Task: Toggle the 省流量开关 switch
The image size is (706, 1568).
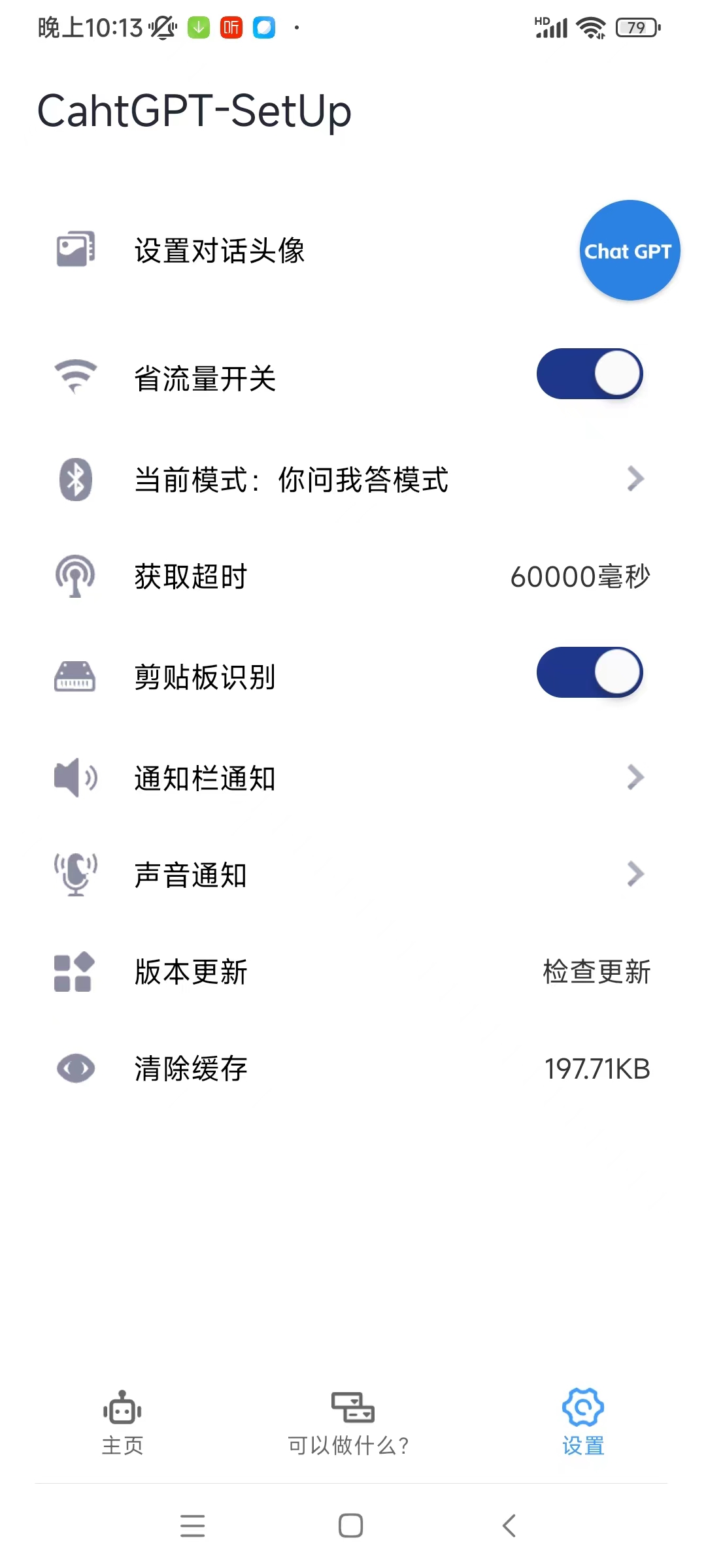Action: (x=590, y=374)
